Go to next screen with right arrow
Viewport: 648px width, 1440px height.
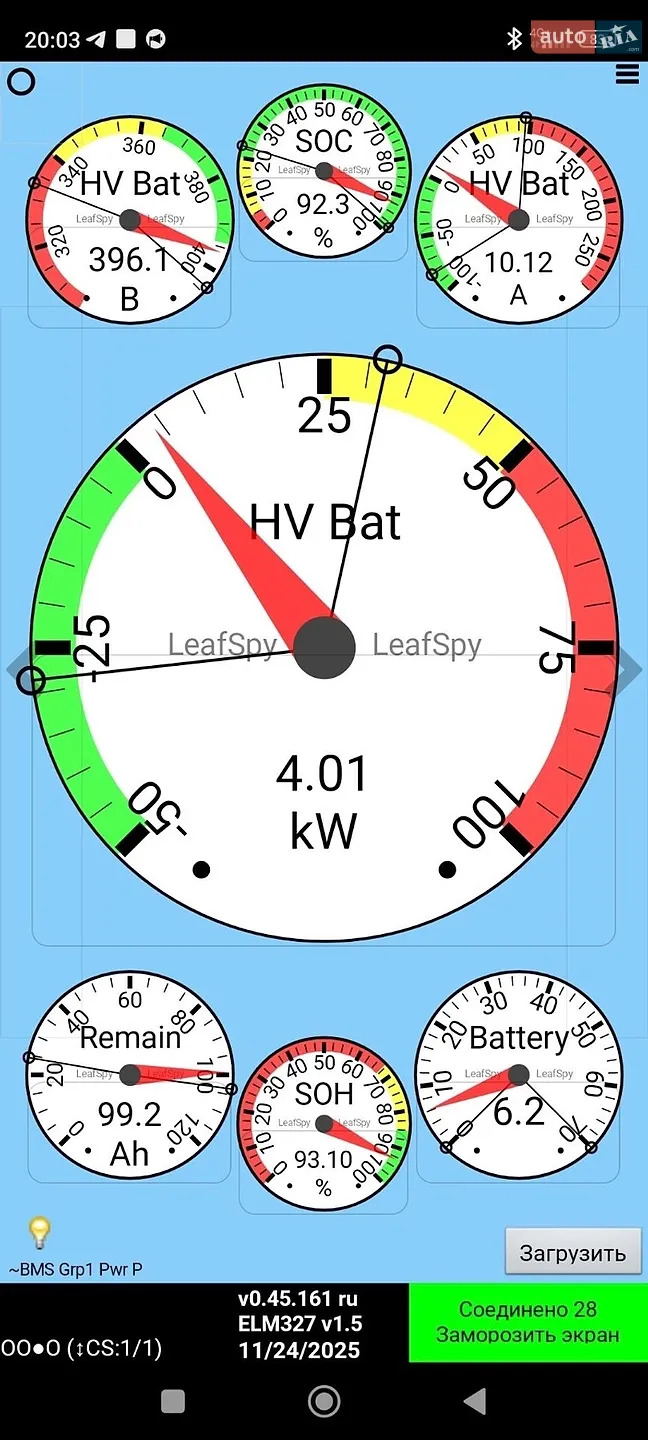pos(630,670)
